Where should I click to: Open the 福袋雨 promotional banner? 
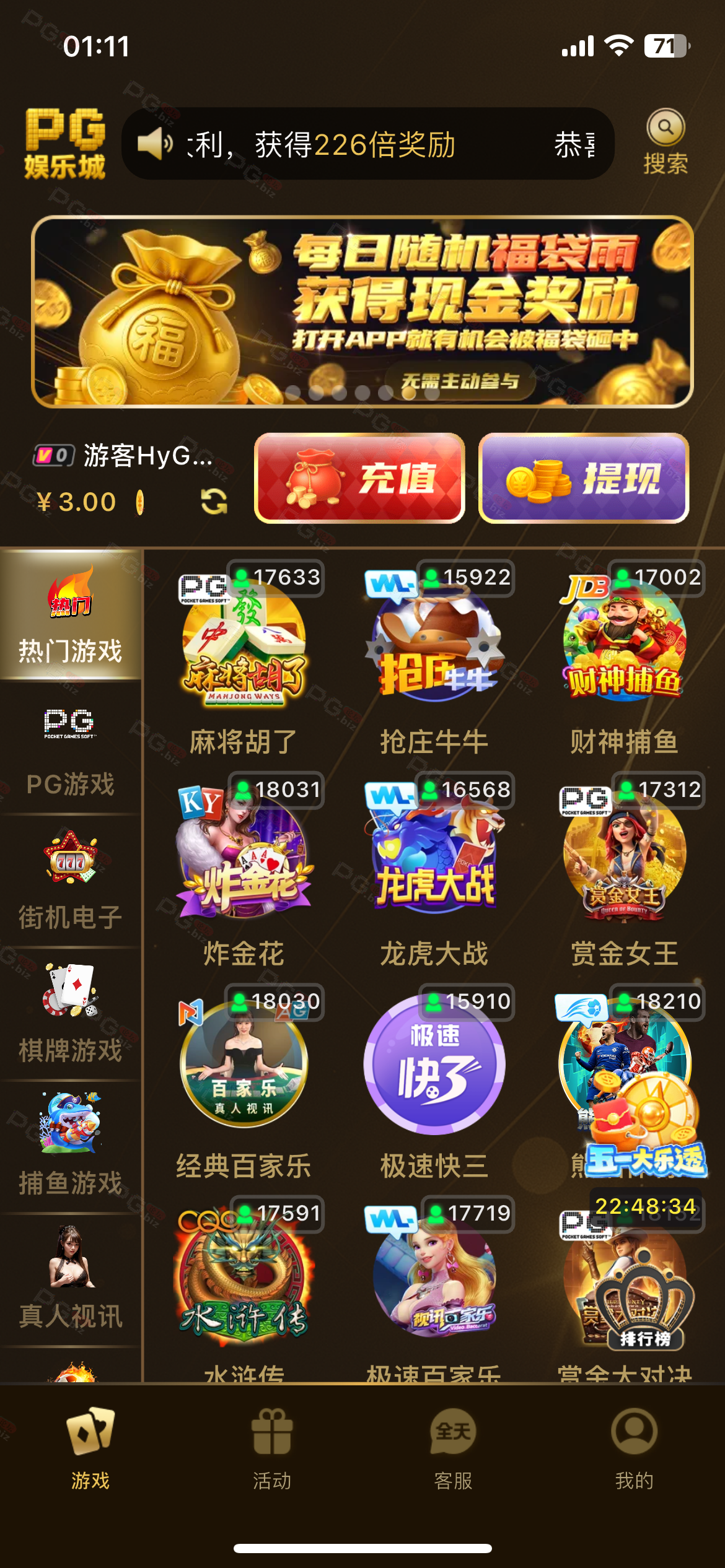362,311
